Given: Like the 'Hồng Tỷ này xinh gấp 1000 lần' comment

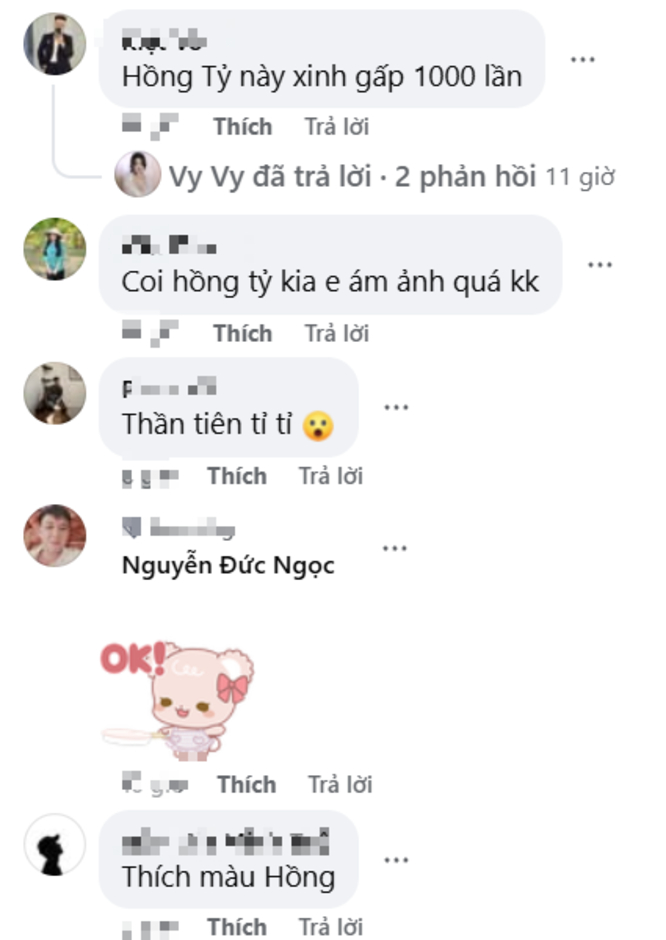Looking at the screenshot, I should click(242, 127).
